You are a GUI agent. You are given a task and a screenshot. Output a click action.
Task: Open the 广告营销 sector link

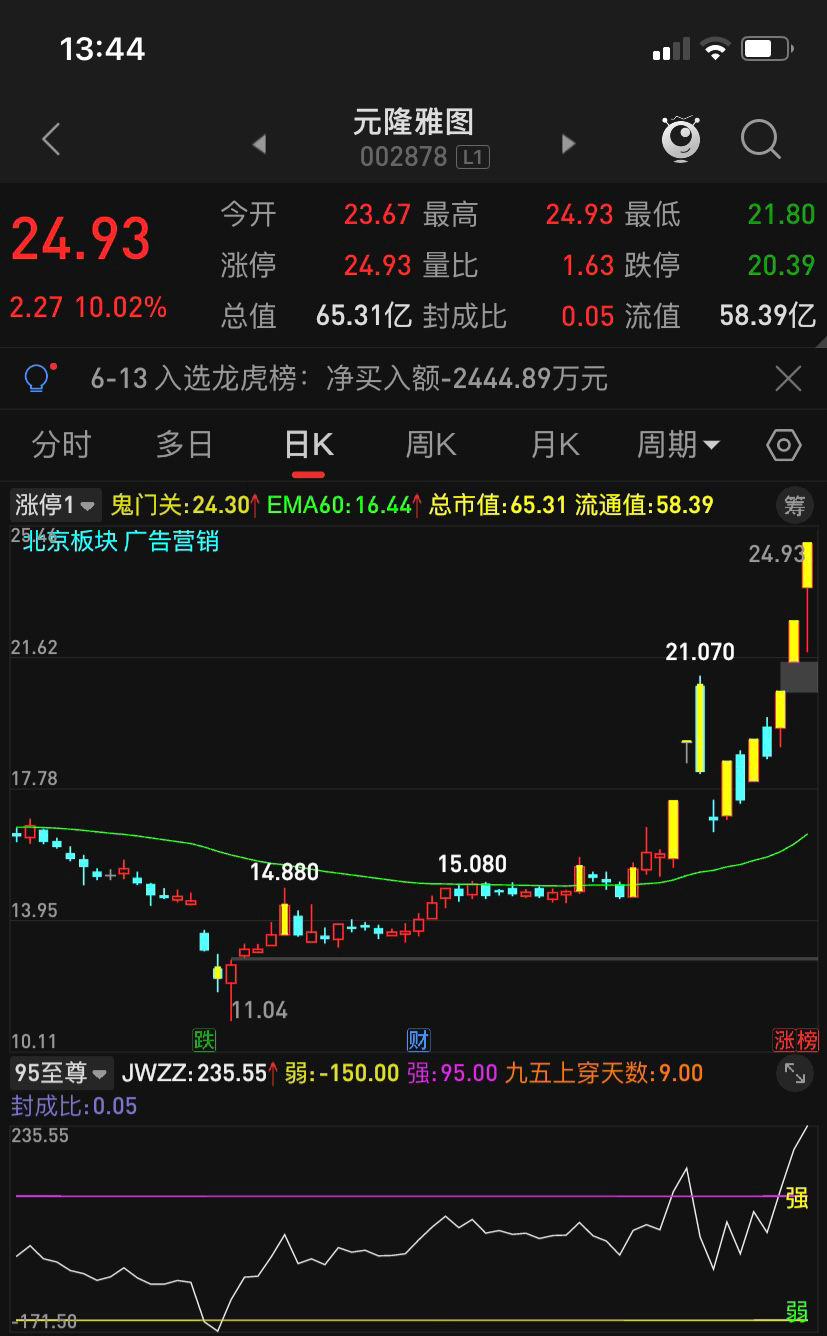[x=171, y=541]
